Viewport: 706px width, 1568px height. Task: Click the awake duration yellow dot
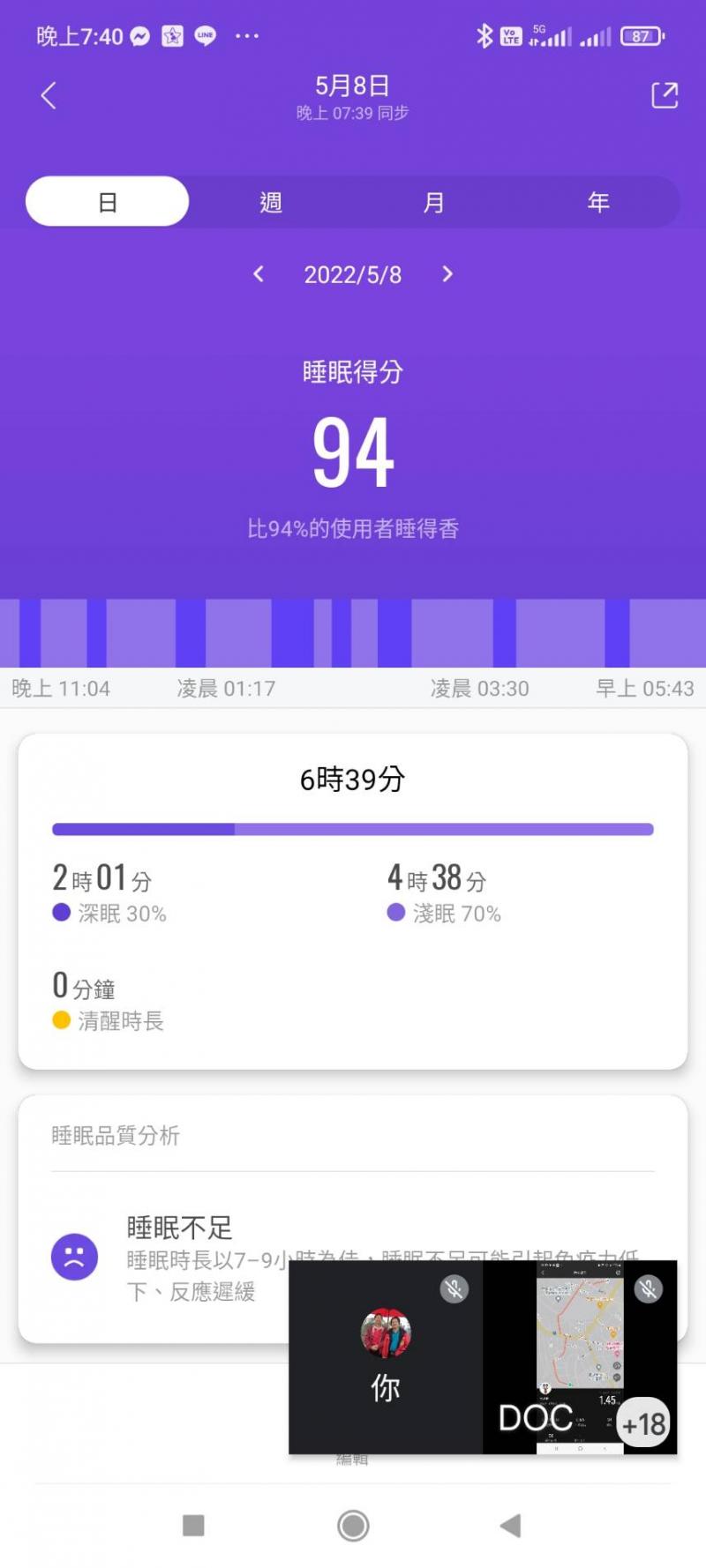(60, 1020)
